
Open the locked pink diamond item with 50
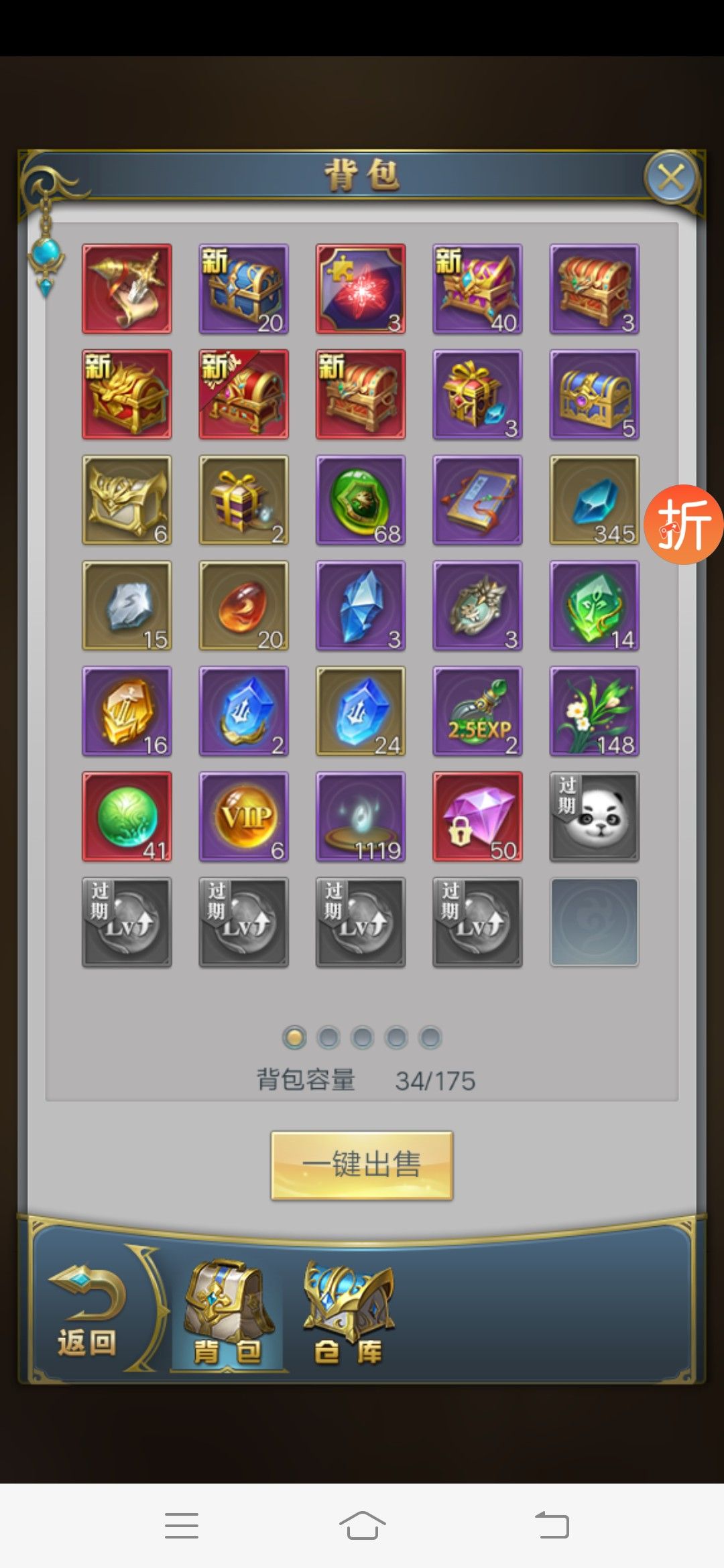(477, 816)
